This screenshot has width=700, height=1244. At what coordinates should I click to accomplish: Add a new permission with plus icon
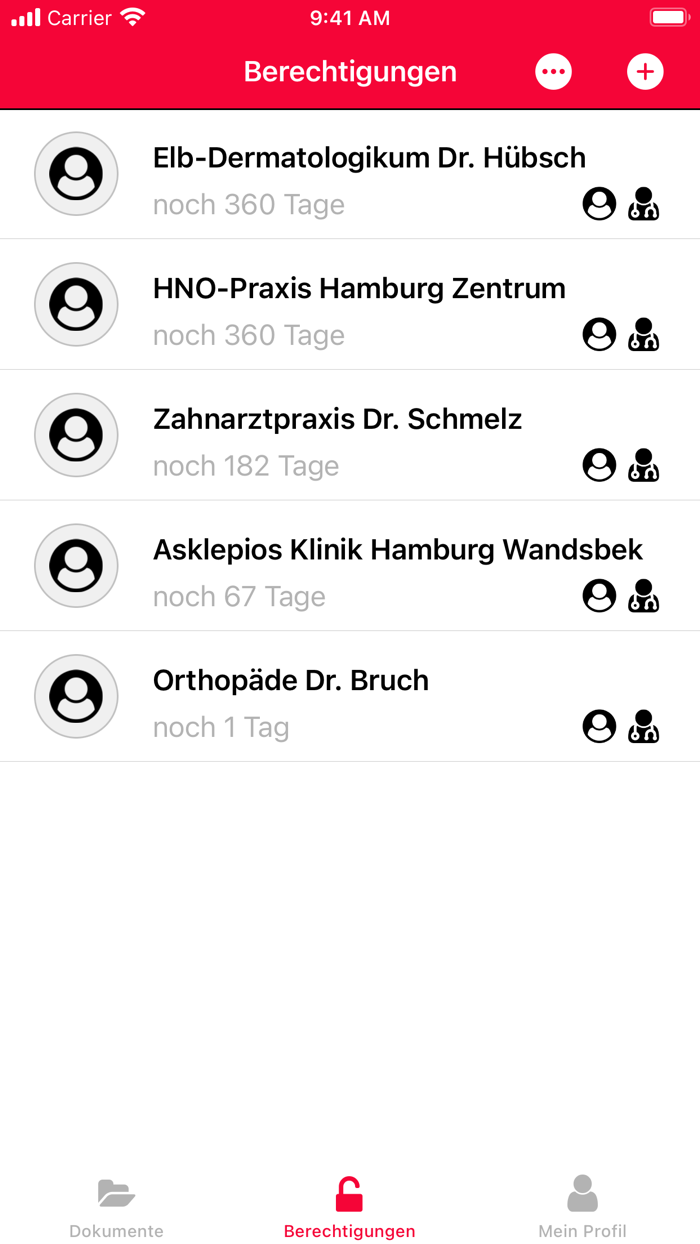point(645,72)
